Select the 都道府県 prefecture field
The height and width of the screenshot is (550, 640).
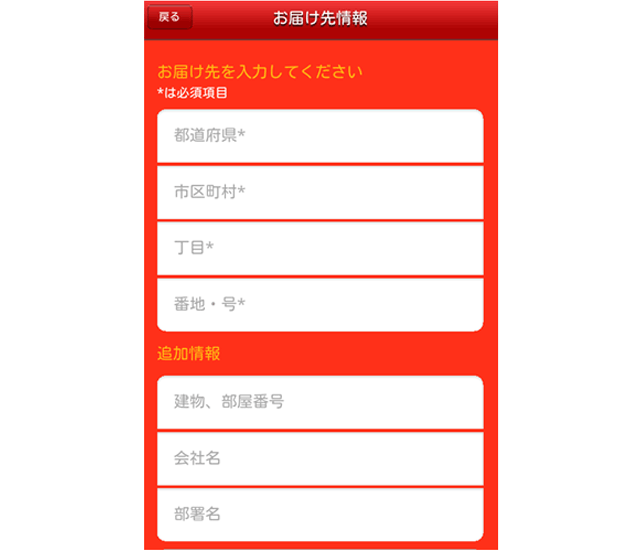(x=320, y=136)
